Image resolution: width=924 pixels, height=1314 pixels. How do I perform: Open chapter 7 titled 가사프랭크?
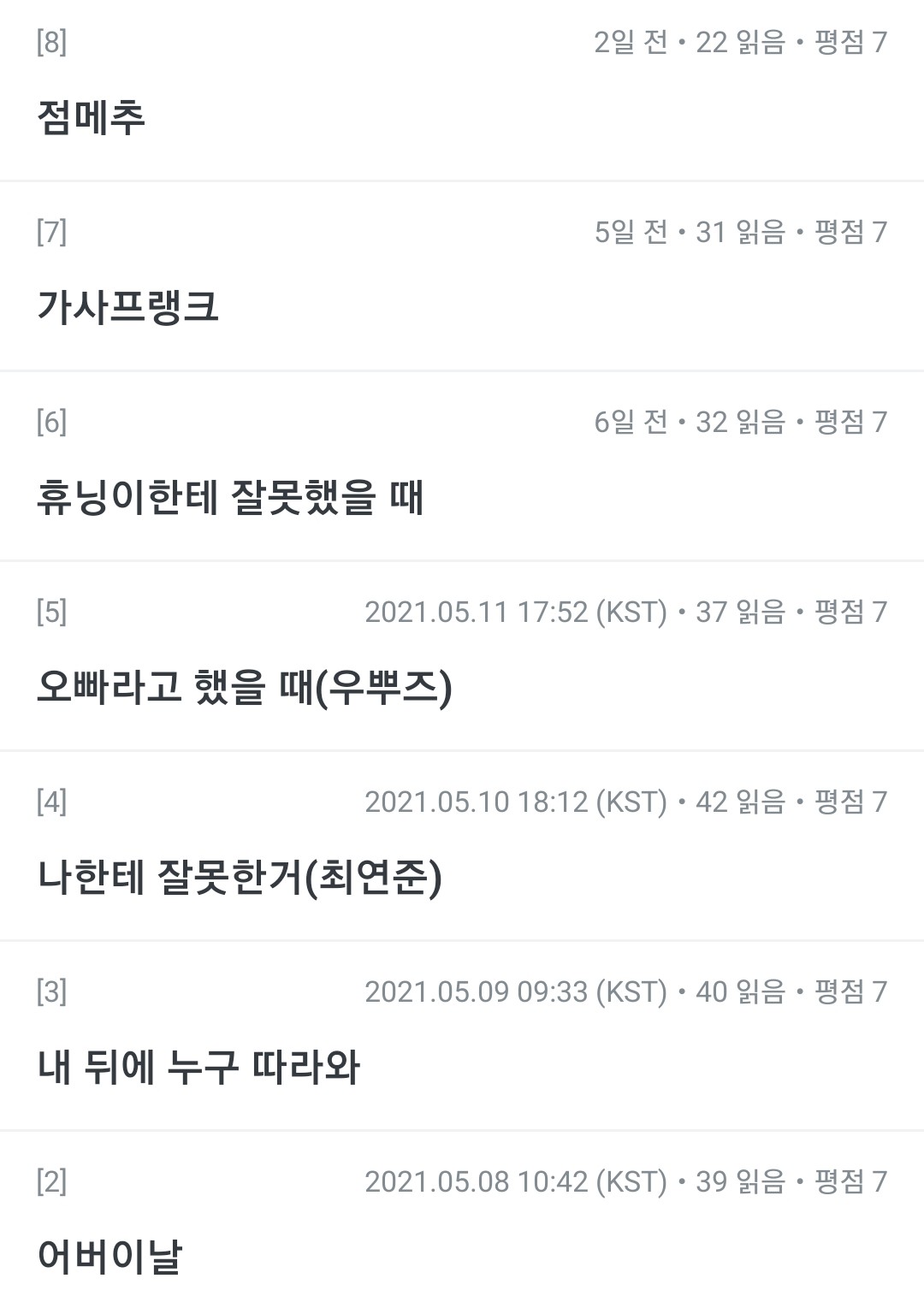128,307
